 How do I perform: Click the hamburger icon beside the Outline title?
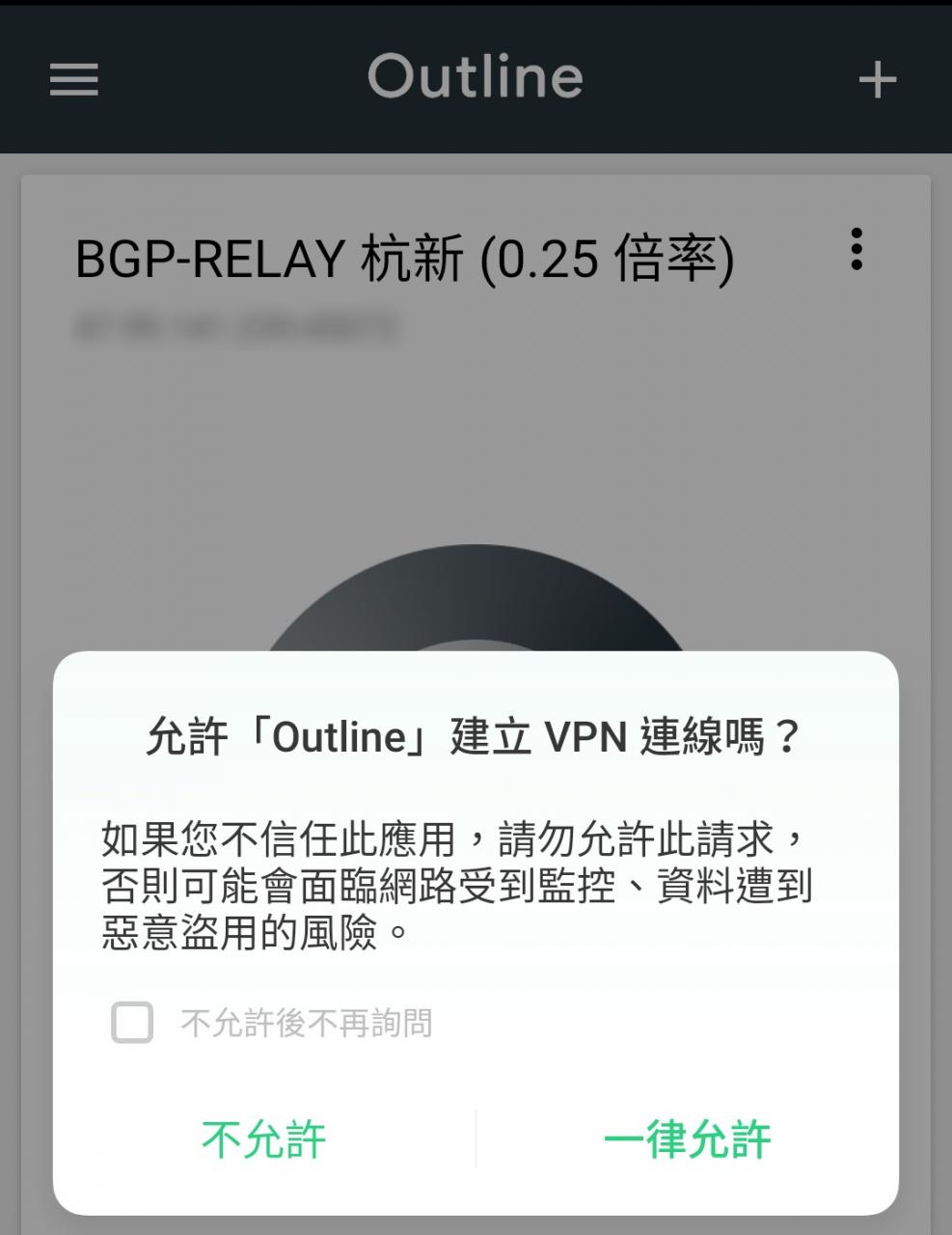click(x=72, y=79)
